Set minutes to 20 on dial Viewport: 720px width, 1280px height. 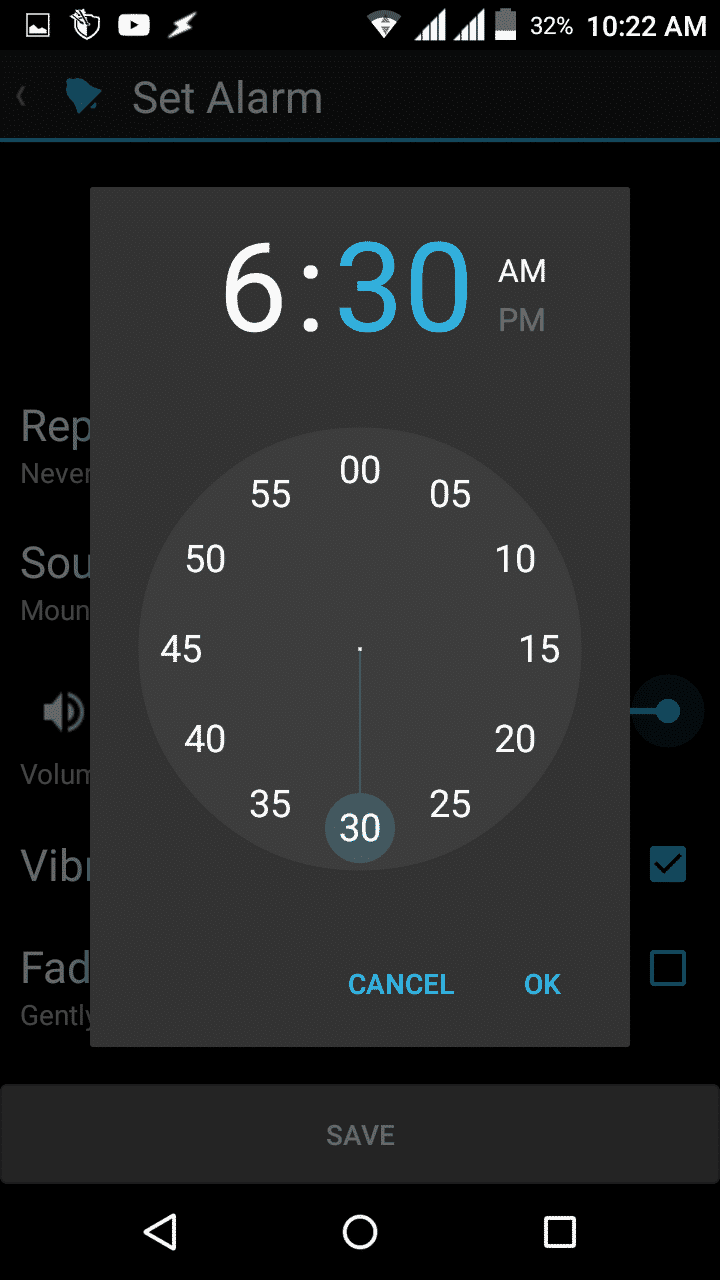click(515, 739)
